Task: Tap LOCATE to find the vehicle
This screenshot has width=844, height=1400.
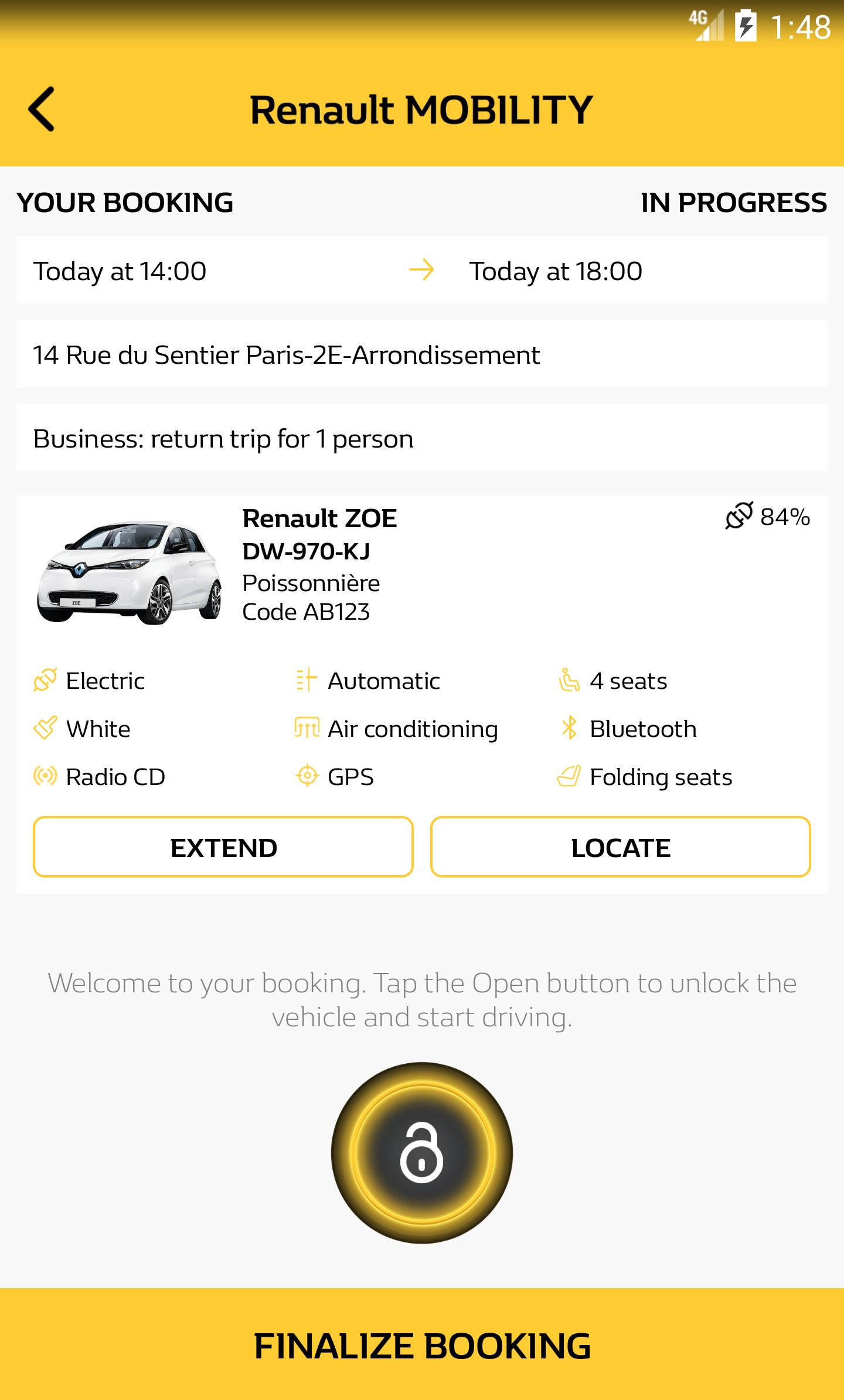Action: [x=620, y=847]
